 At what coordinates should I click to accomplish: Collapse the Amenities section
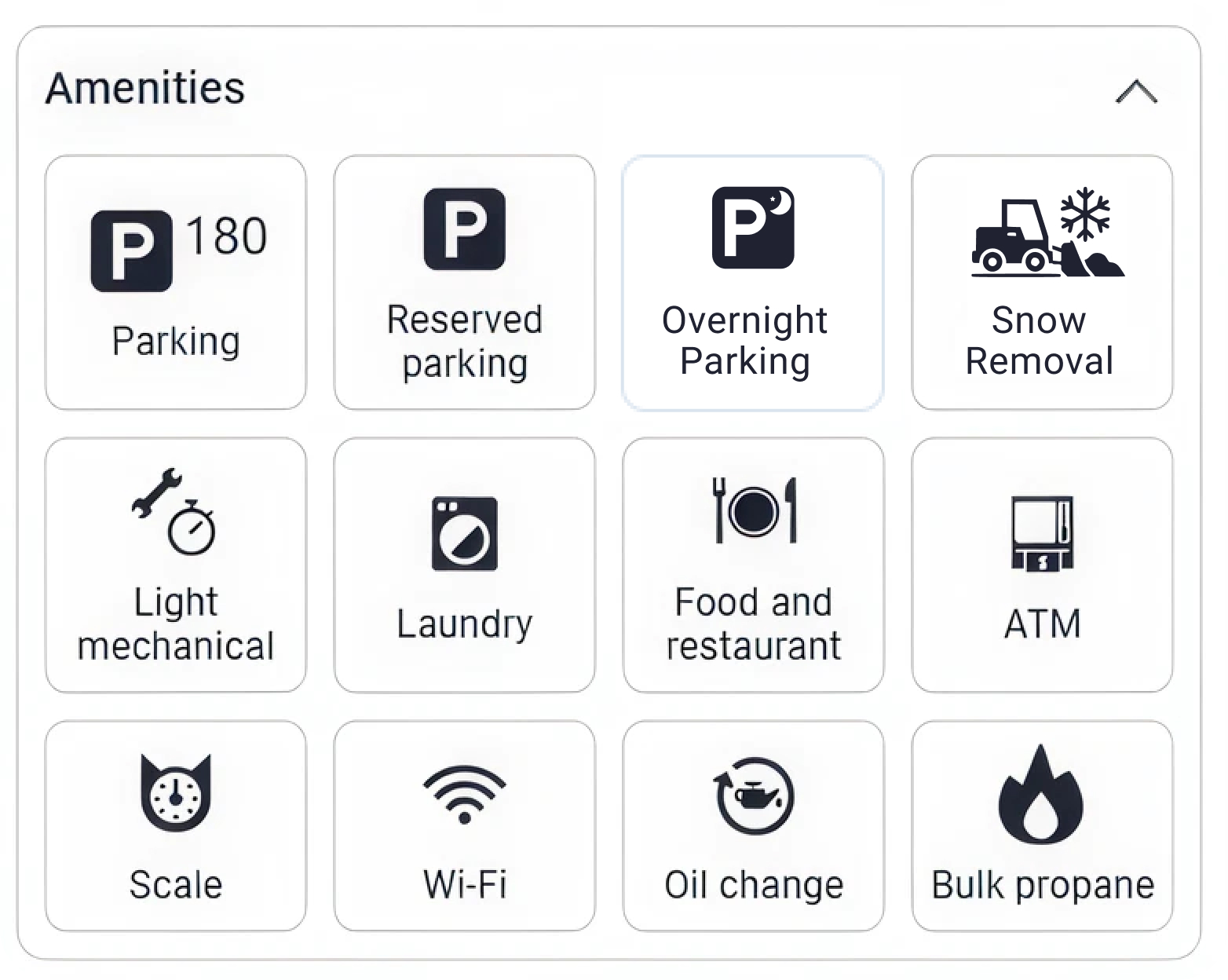click(x=1135, y=92)
